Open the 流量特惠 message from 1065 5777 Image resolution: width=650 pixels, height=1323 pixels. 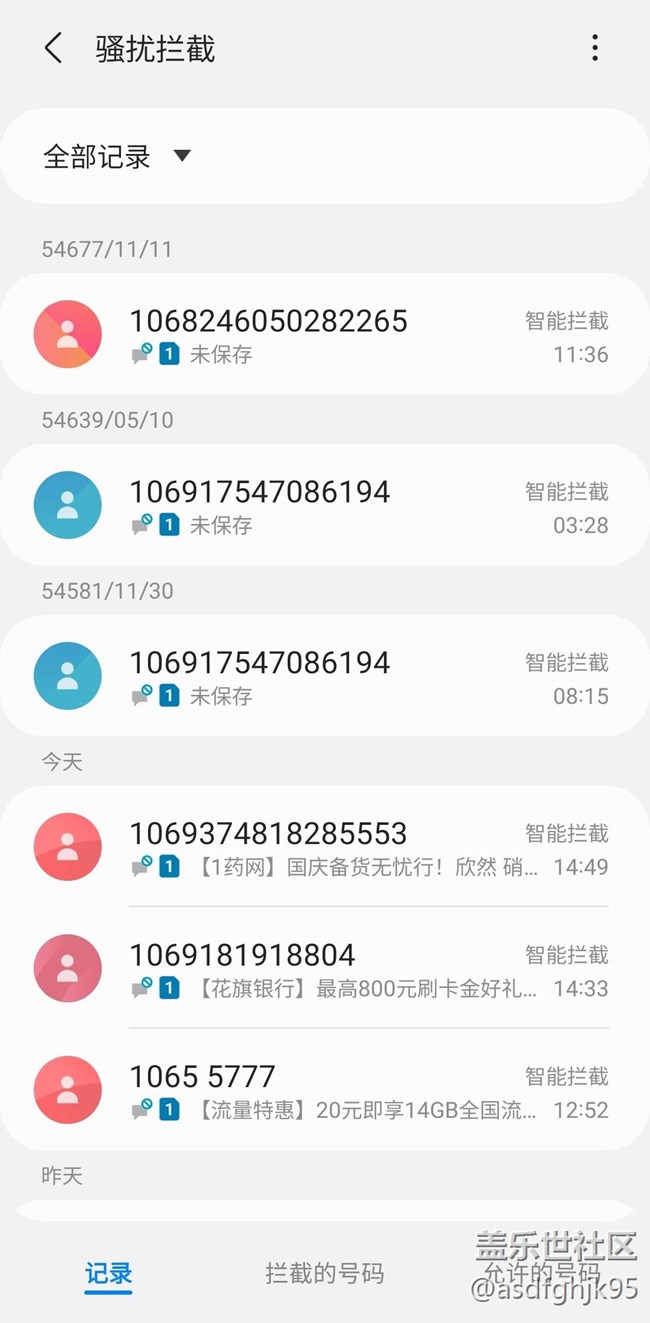click(x=325, y=1090)
